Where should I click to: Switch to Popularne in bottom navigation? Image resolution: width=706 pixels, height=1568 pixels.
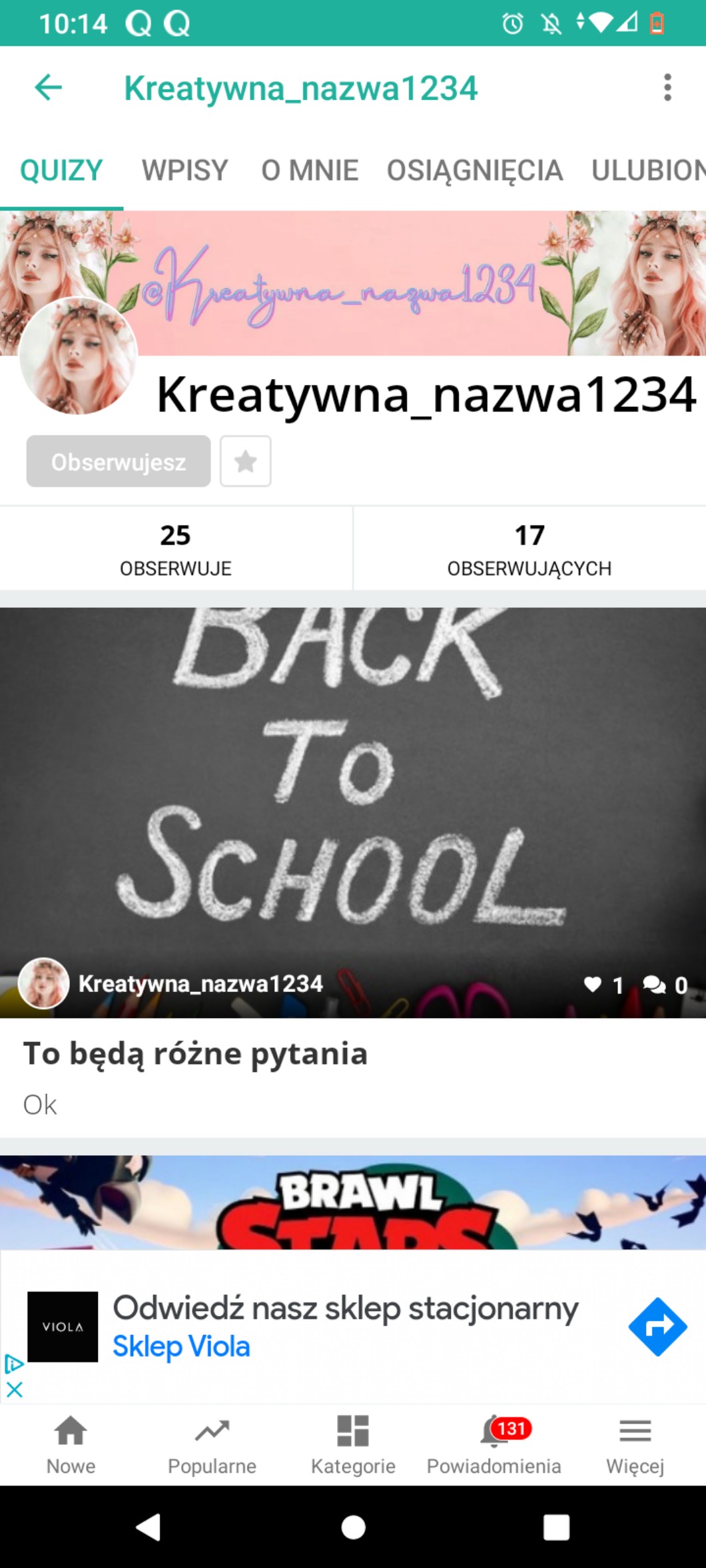pos(212,1445)
